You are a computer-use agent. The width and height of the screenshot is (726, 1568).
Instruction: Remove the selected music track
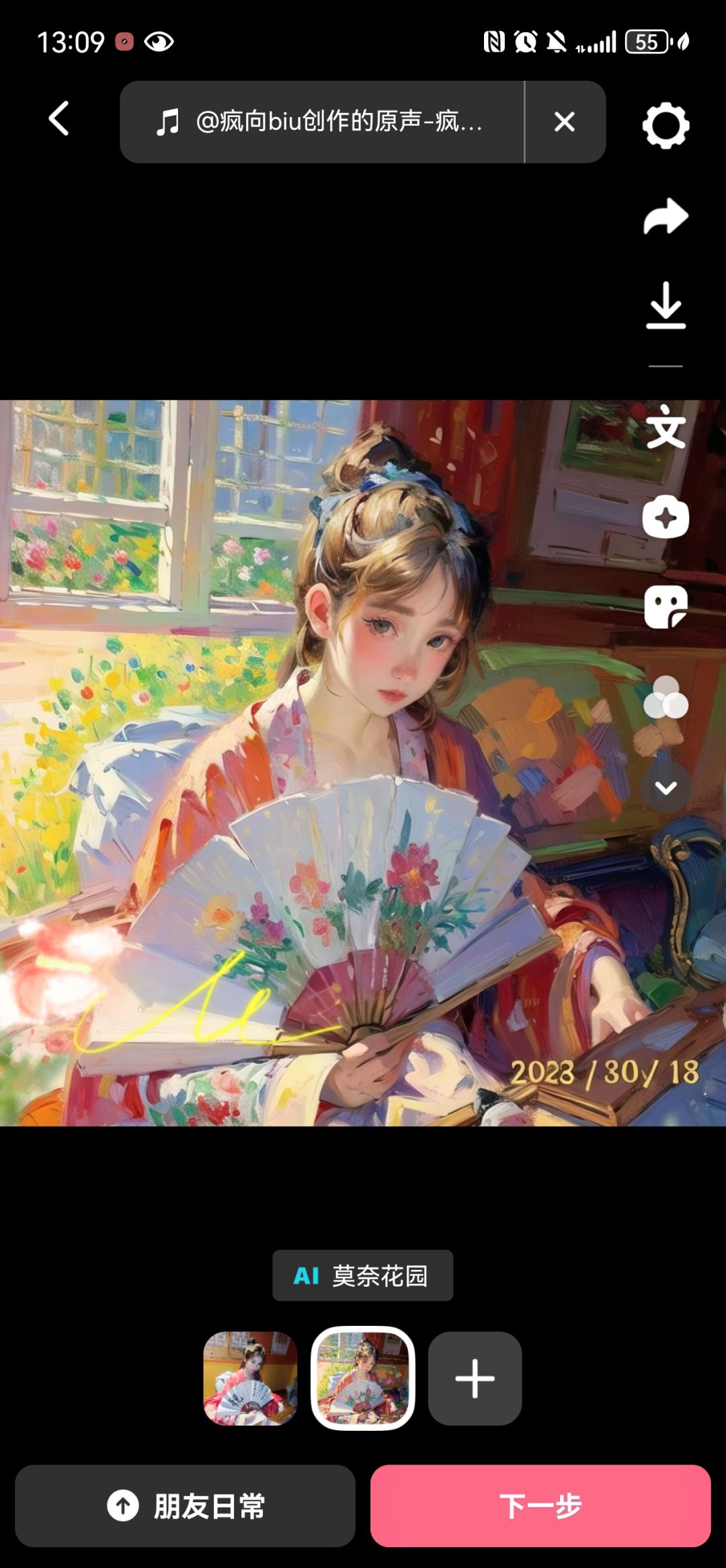[x=564, y=122]
